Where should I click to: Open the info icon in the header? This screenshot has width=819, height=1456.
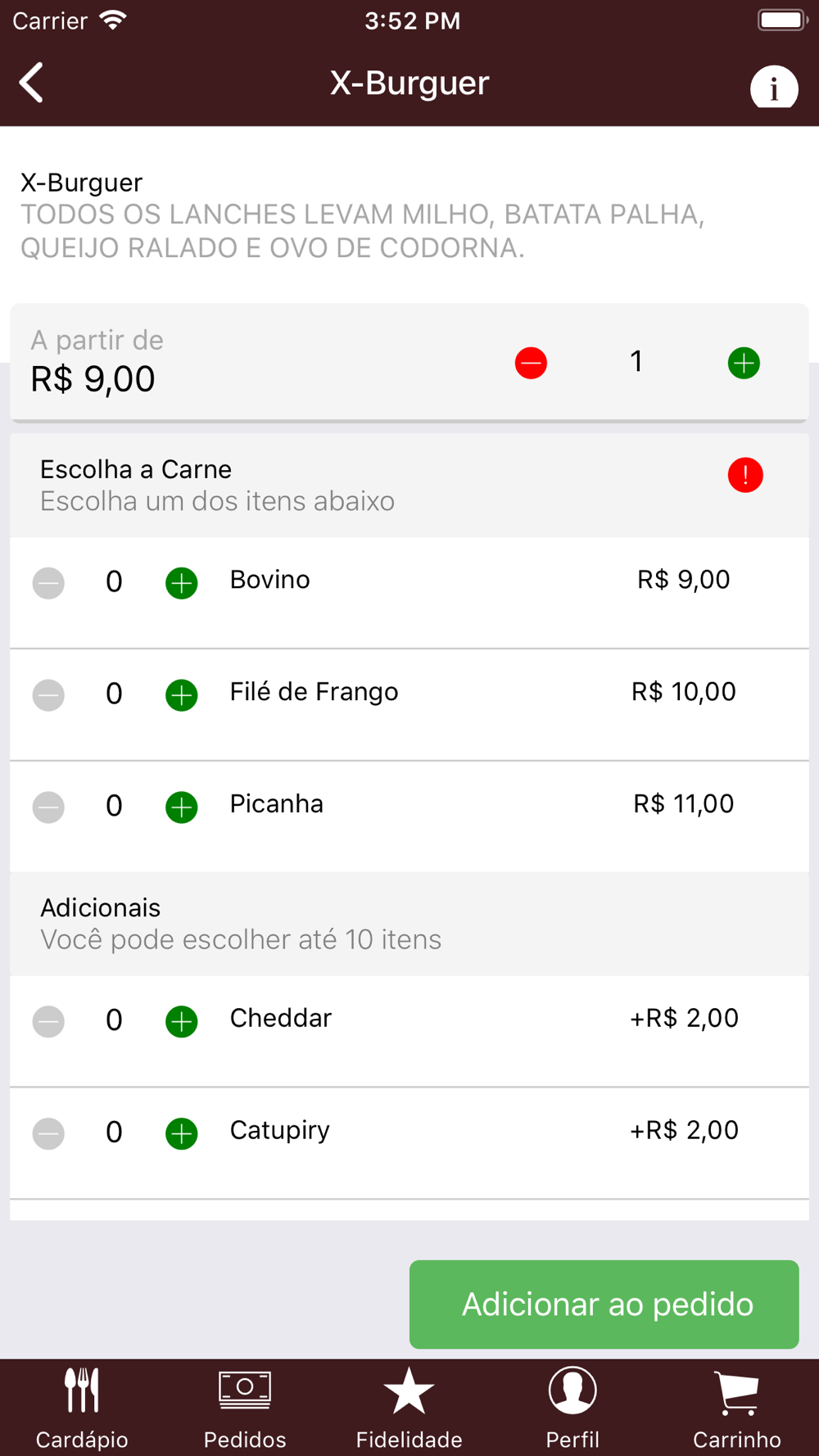click(x=774, y=87)
